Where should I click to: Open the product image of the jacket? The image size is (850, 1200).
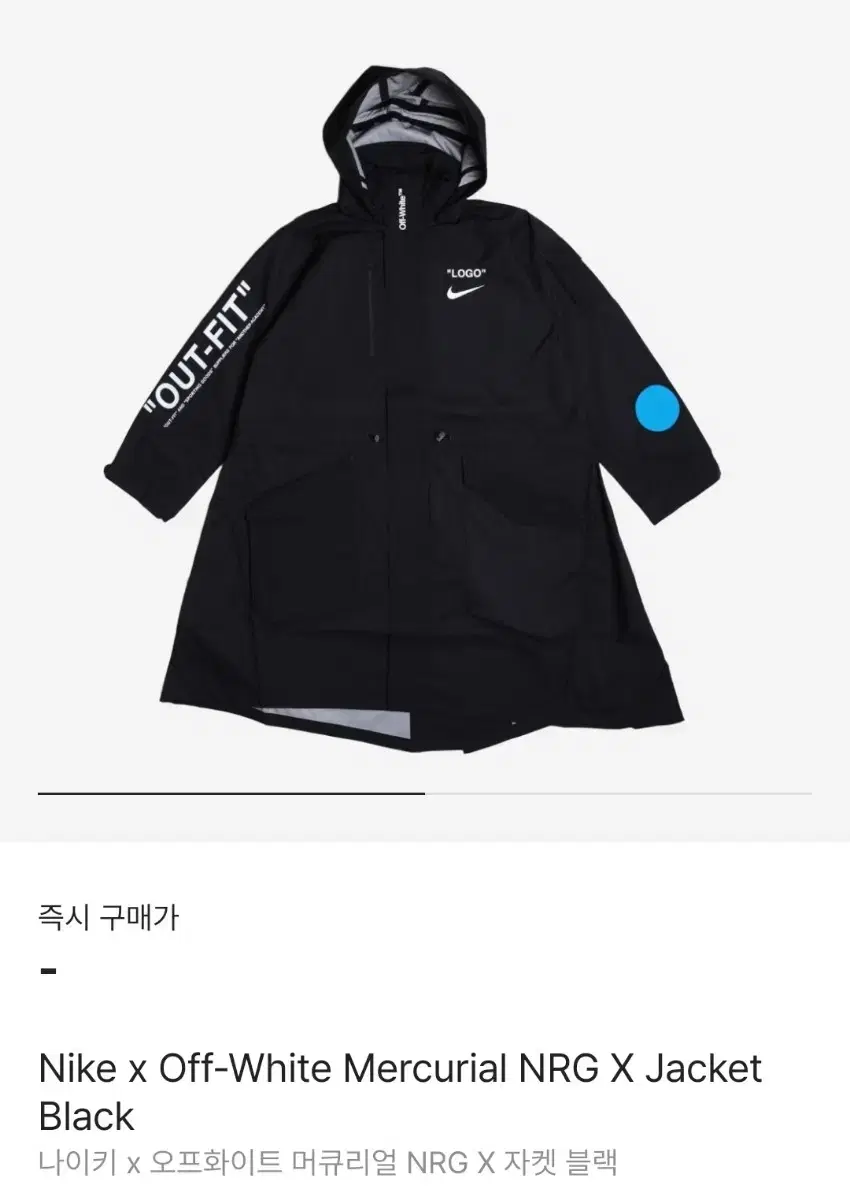[x=420, y=400]
